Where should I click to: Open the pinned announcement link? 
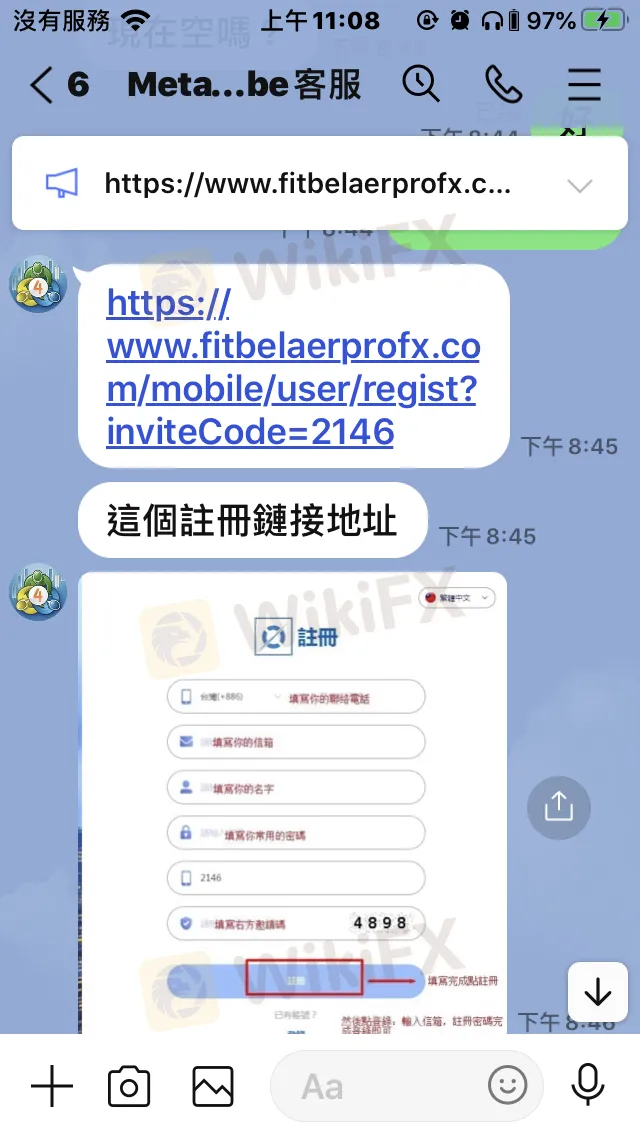click(x=308, y=184)
